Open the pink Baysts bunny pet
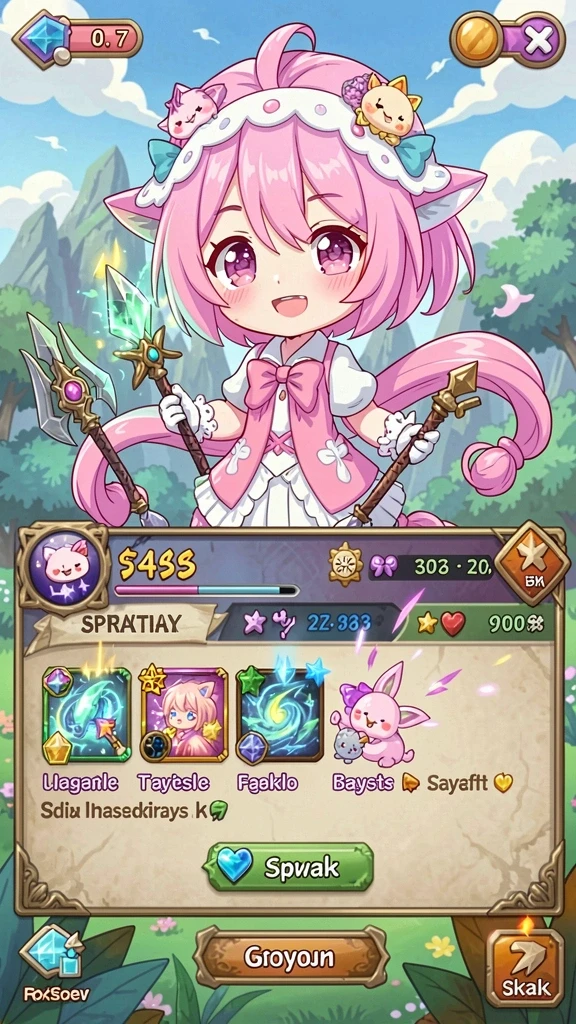The width and height of the screenshot is (576, 1024). coord(379,716)
